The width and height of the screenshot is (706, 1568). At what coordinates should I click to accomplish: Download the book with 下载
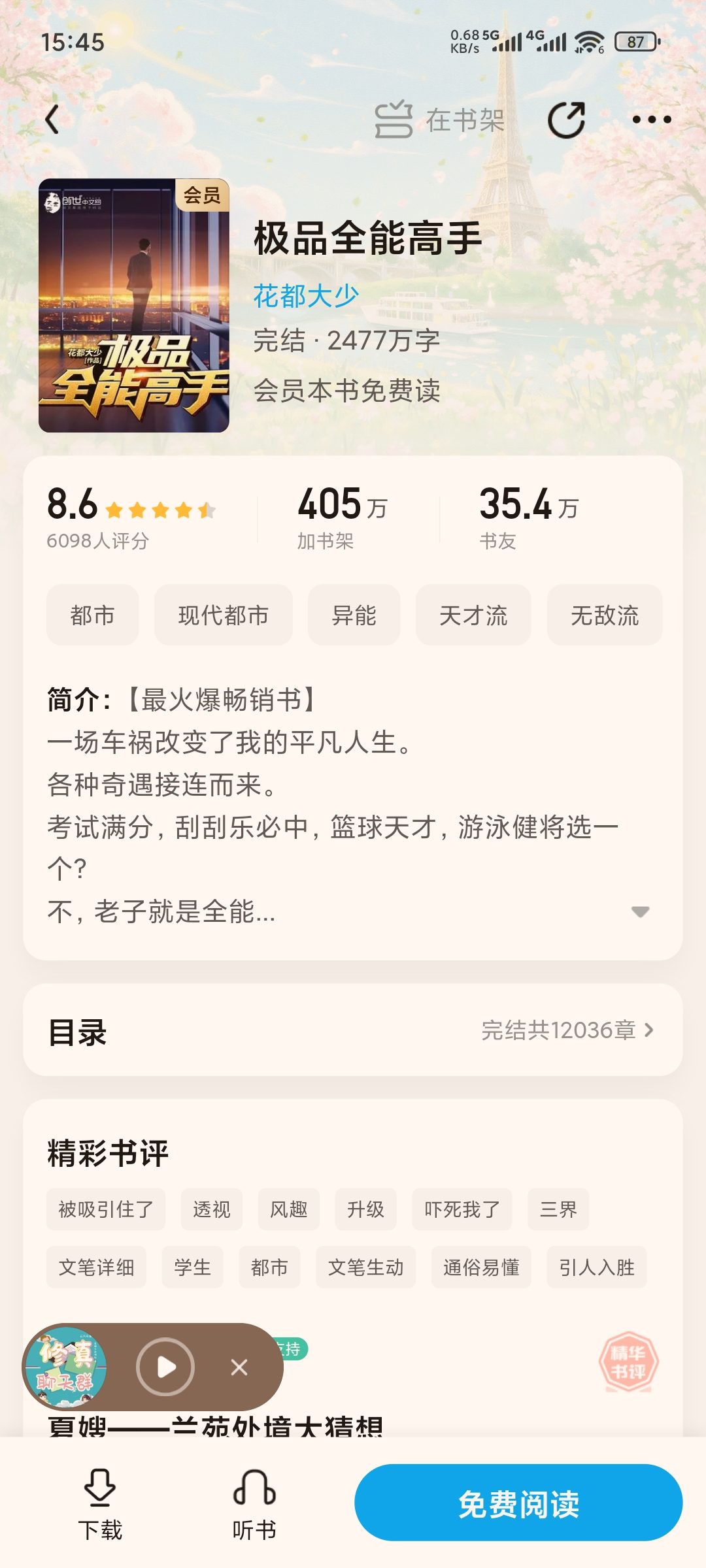(x=100, y=1504)
